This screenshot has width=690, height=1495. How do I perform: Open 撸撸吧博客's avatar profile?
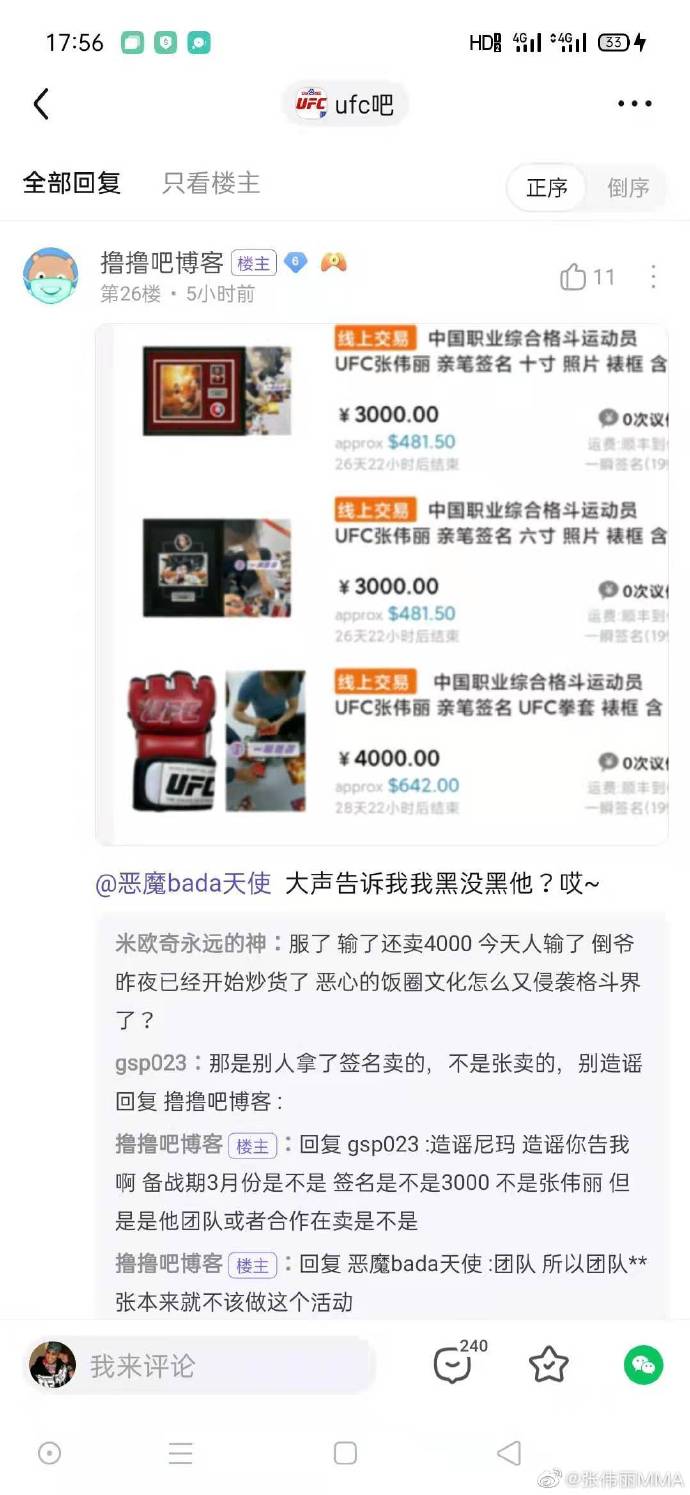[x=50, y=276]
